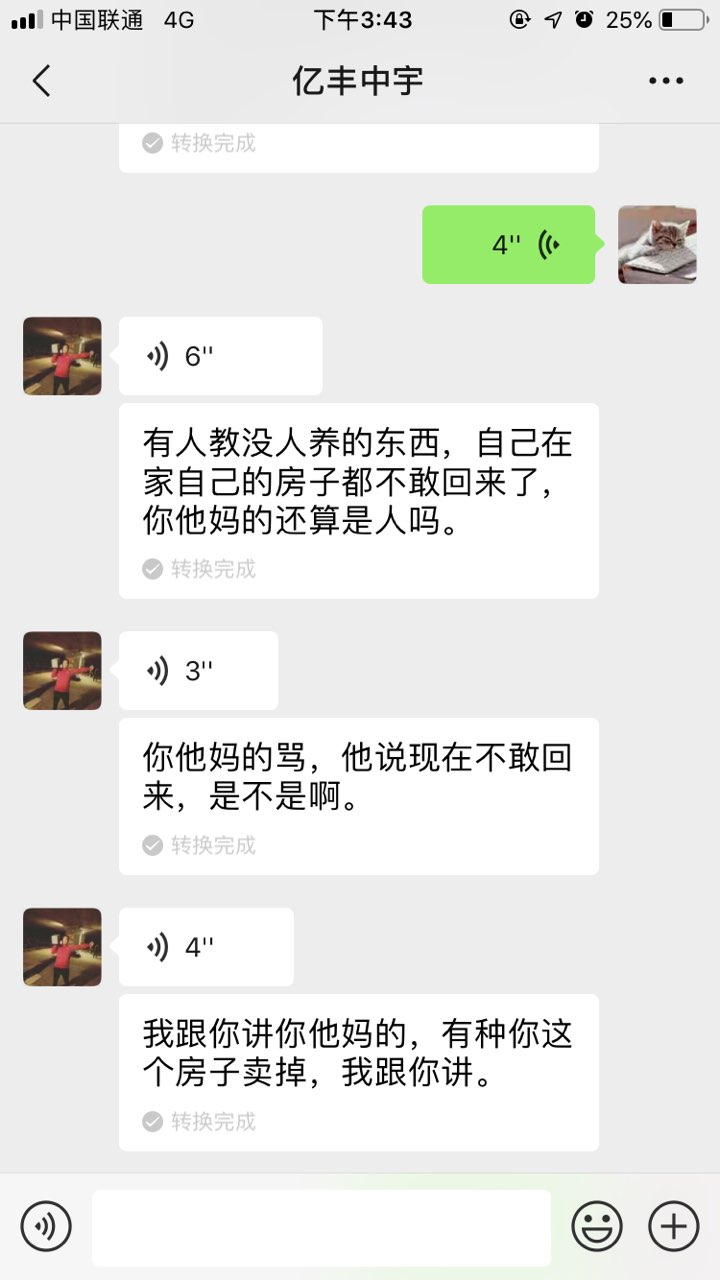Open the cat avatar profile
This screenshot has width=720, height=1280.
coord(657,245)
